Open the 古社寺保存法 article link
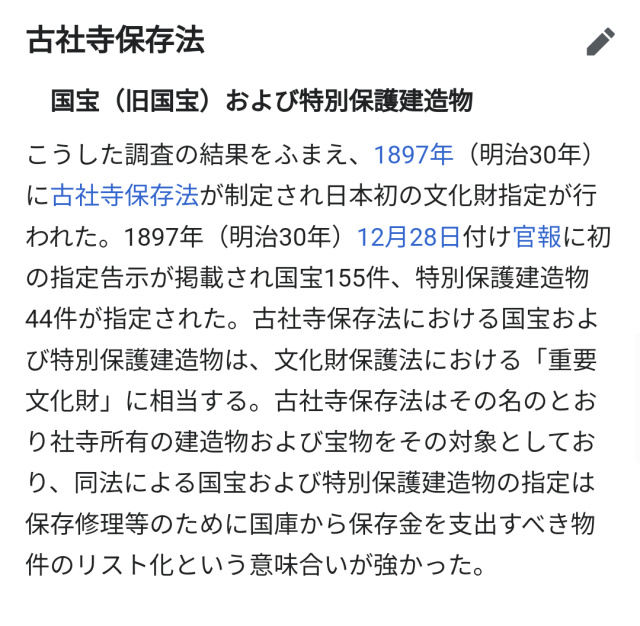Image resolution: width=640 pixels, height=626 pixels. [125, 196]
